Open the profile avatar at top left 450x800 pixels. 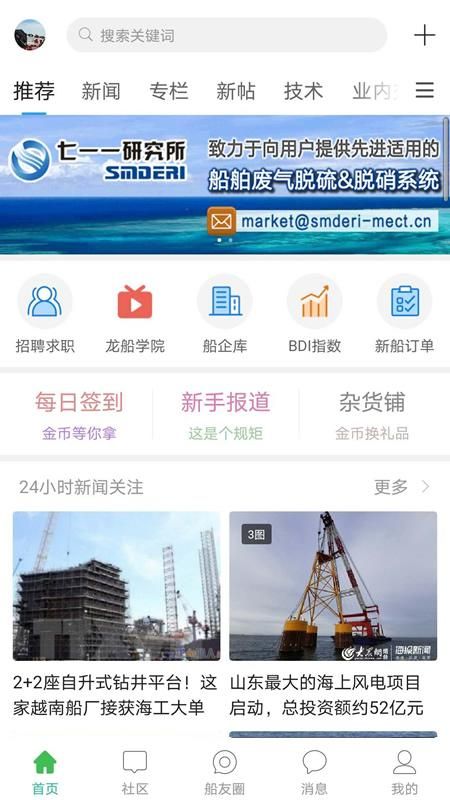[30, 35]
